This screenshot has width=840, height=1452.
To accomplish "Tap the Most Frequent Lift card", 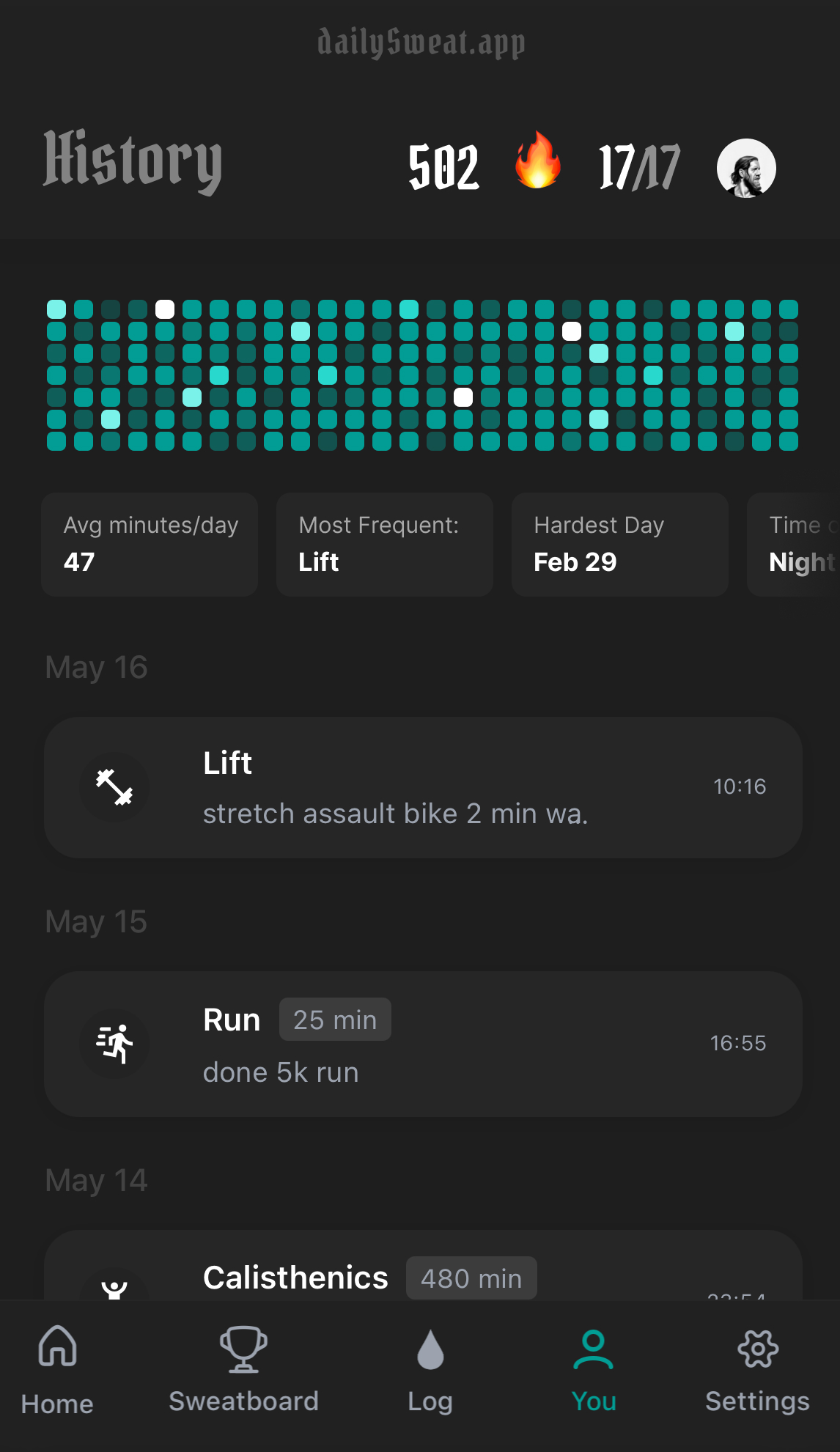I will click(385, 545).
